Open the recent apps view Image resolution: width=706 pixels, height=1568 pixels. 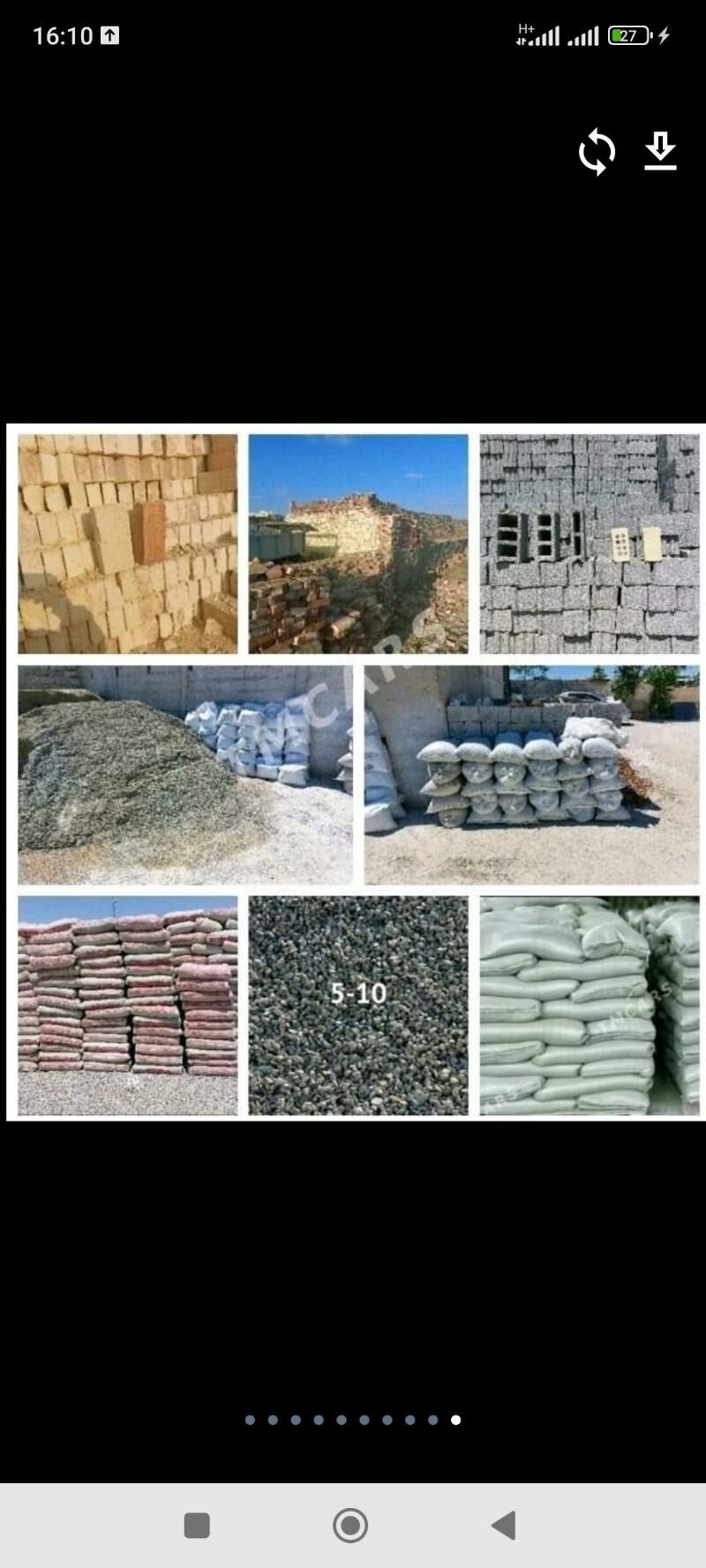(x=197, y=1524)
